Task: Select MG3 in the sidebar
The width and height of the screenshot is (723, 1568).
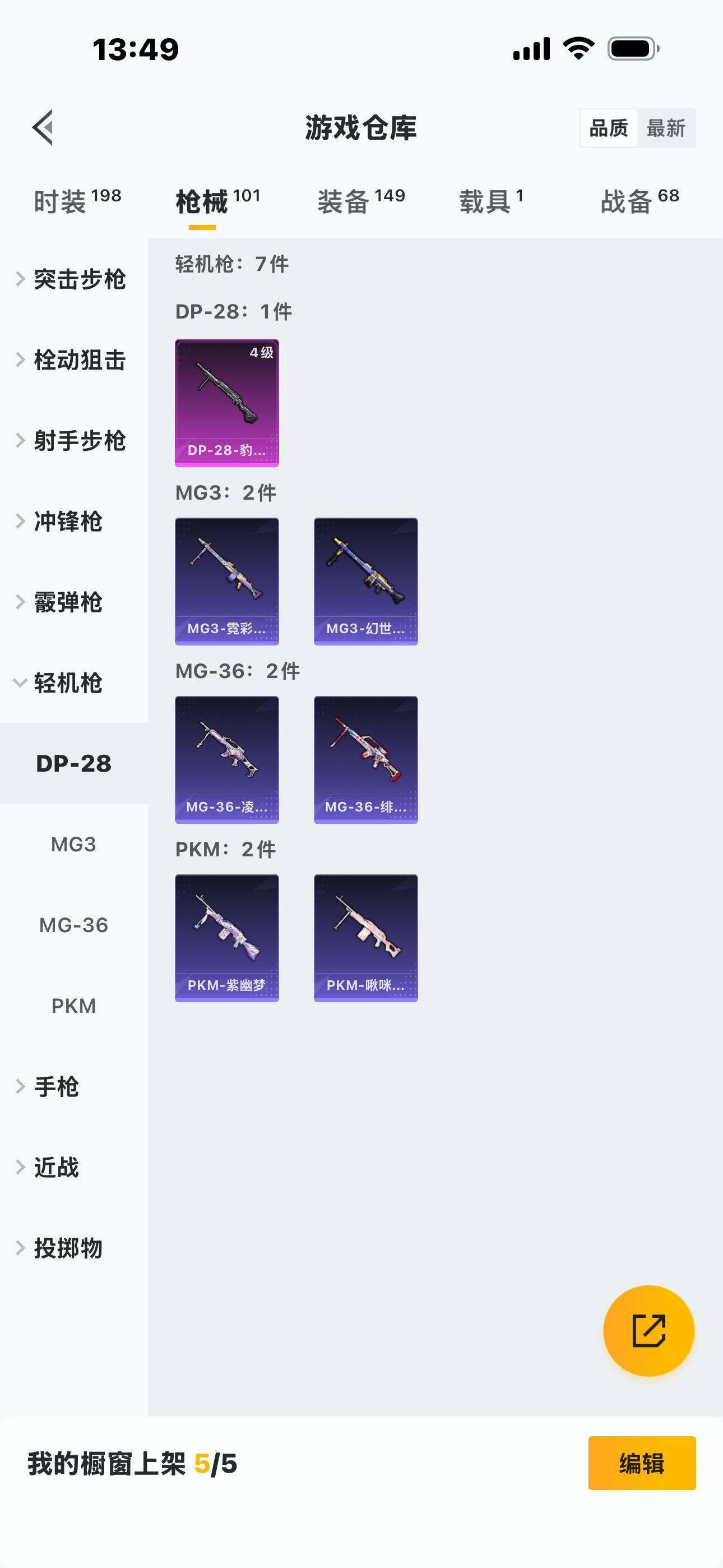Action: [x=73, y=844]
